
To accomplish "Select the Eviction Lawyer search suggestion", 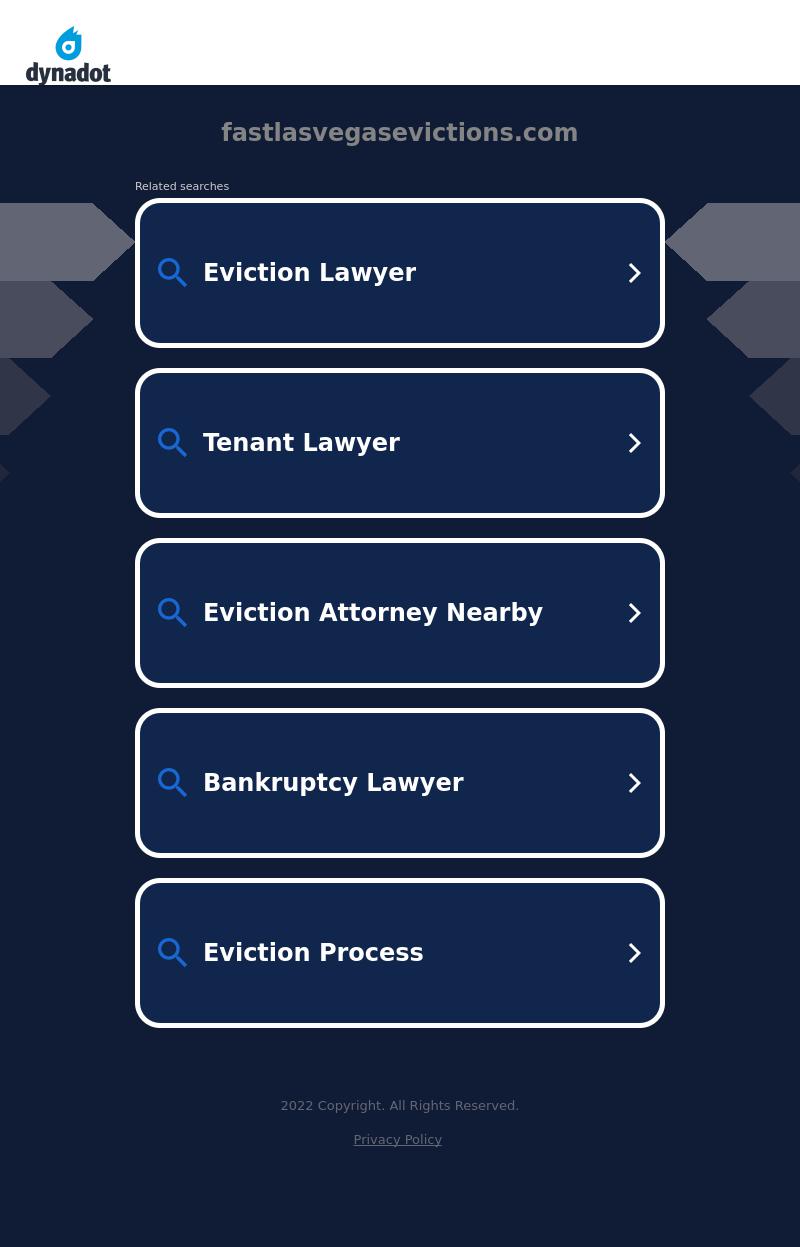I will click(x=400, y=272).
